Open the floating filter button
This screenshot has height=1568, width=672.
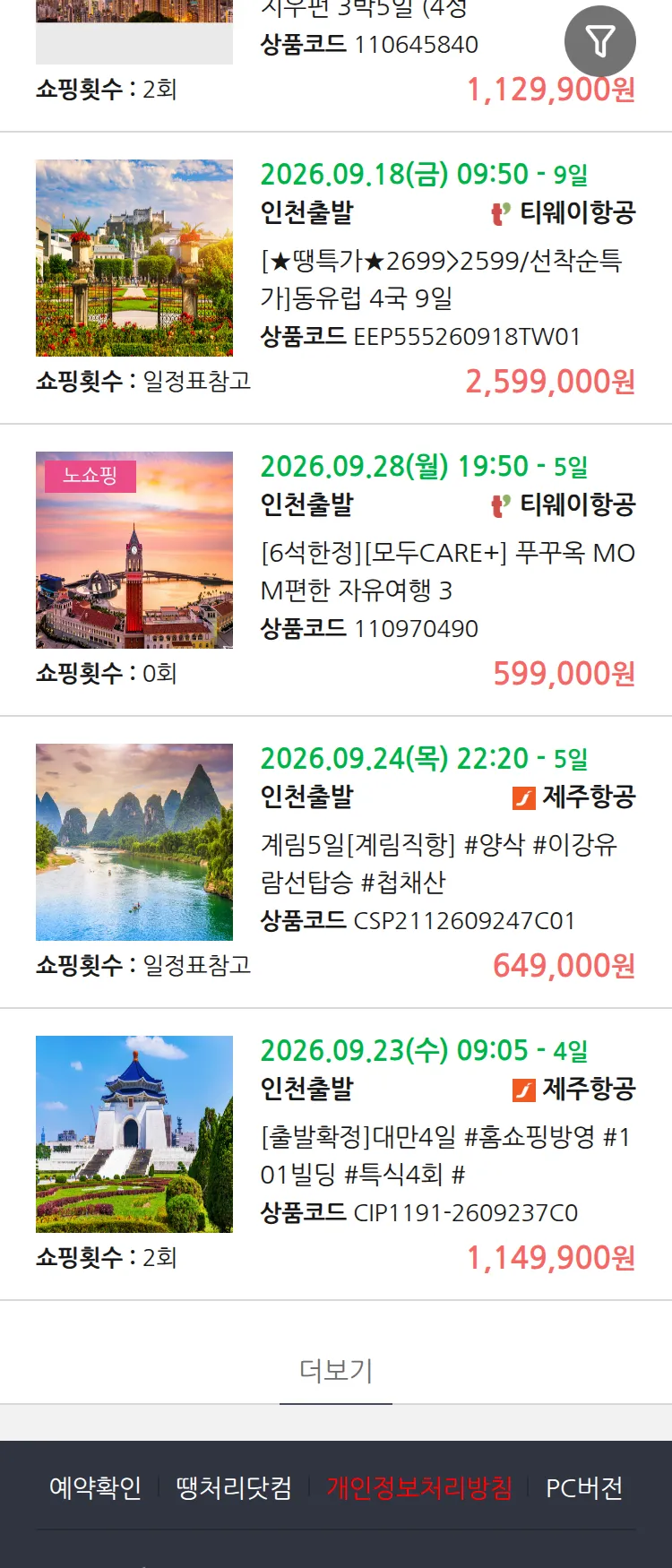pos(599,41)
